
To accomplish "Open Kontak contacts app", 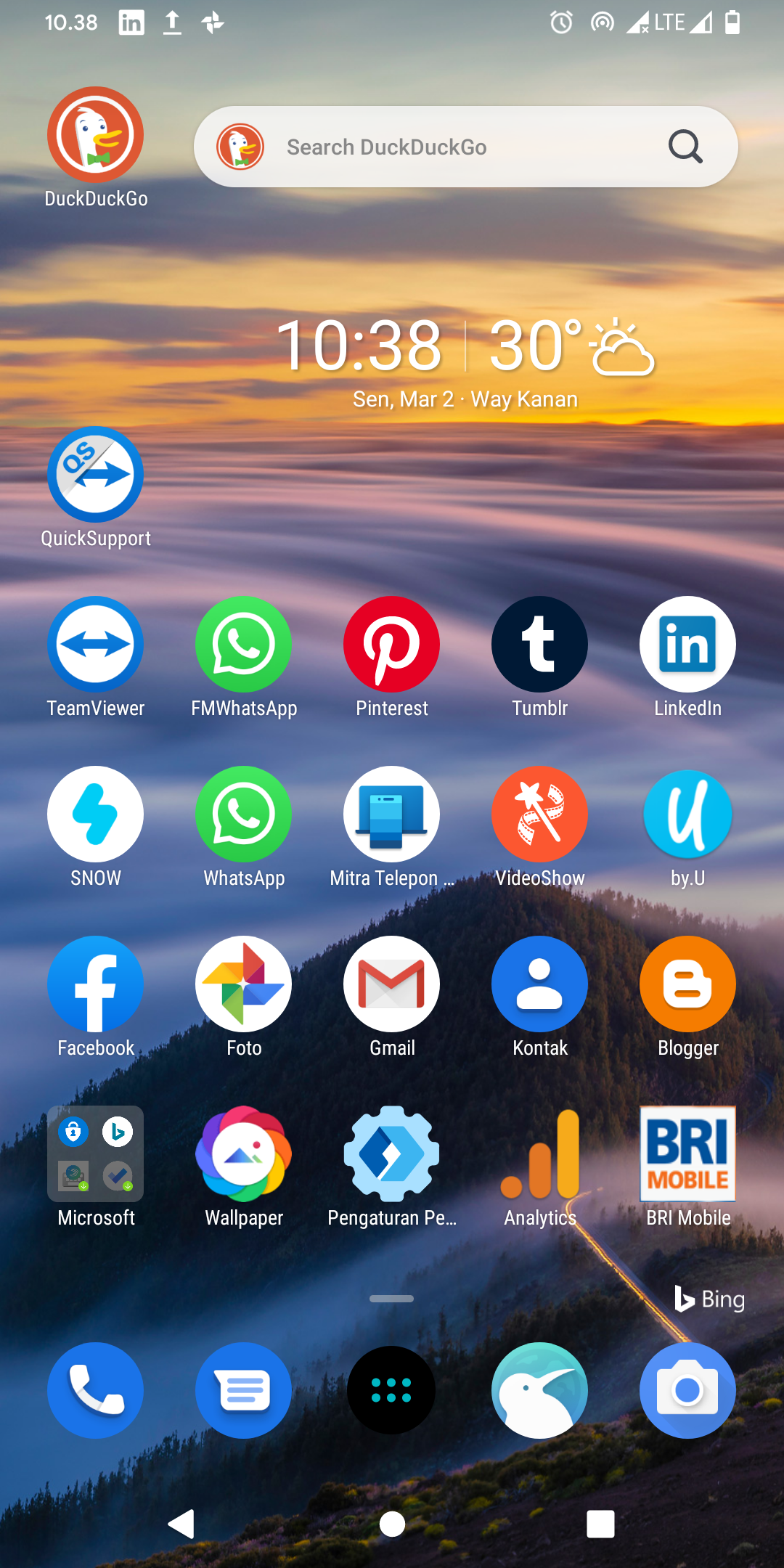I will pos(539,984).
